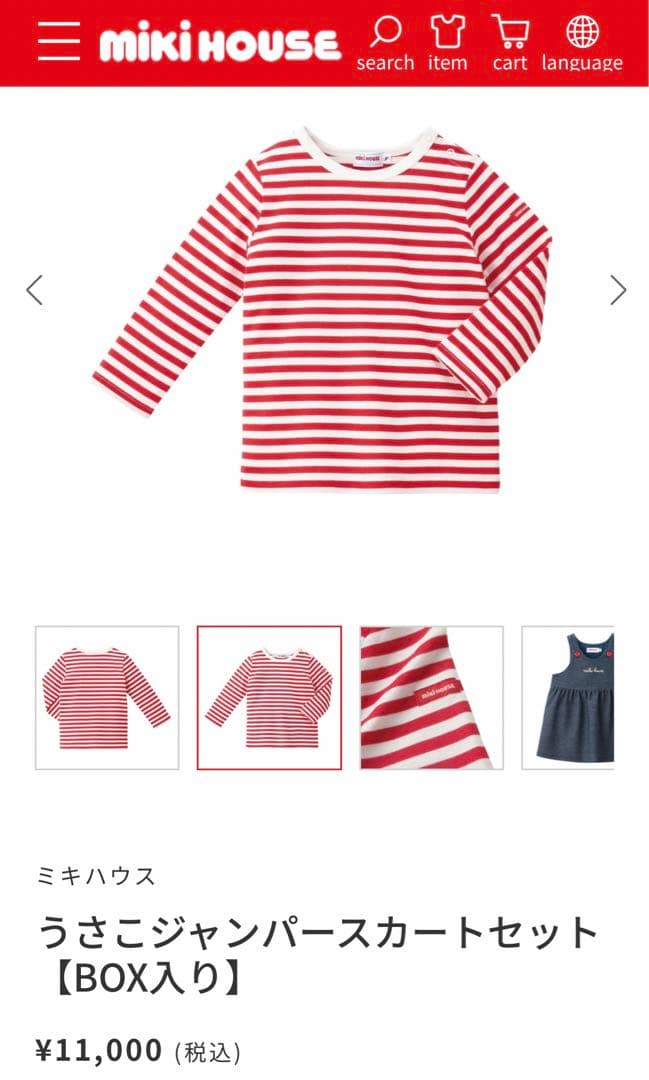The height and width of the screenshot is (1080, 649).
Task: Go to Miki House home via logo
Action: 220,44
